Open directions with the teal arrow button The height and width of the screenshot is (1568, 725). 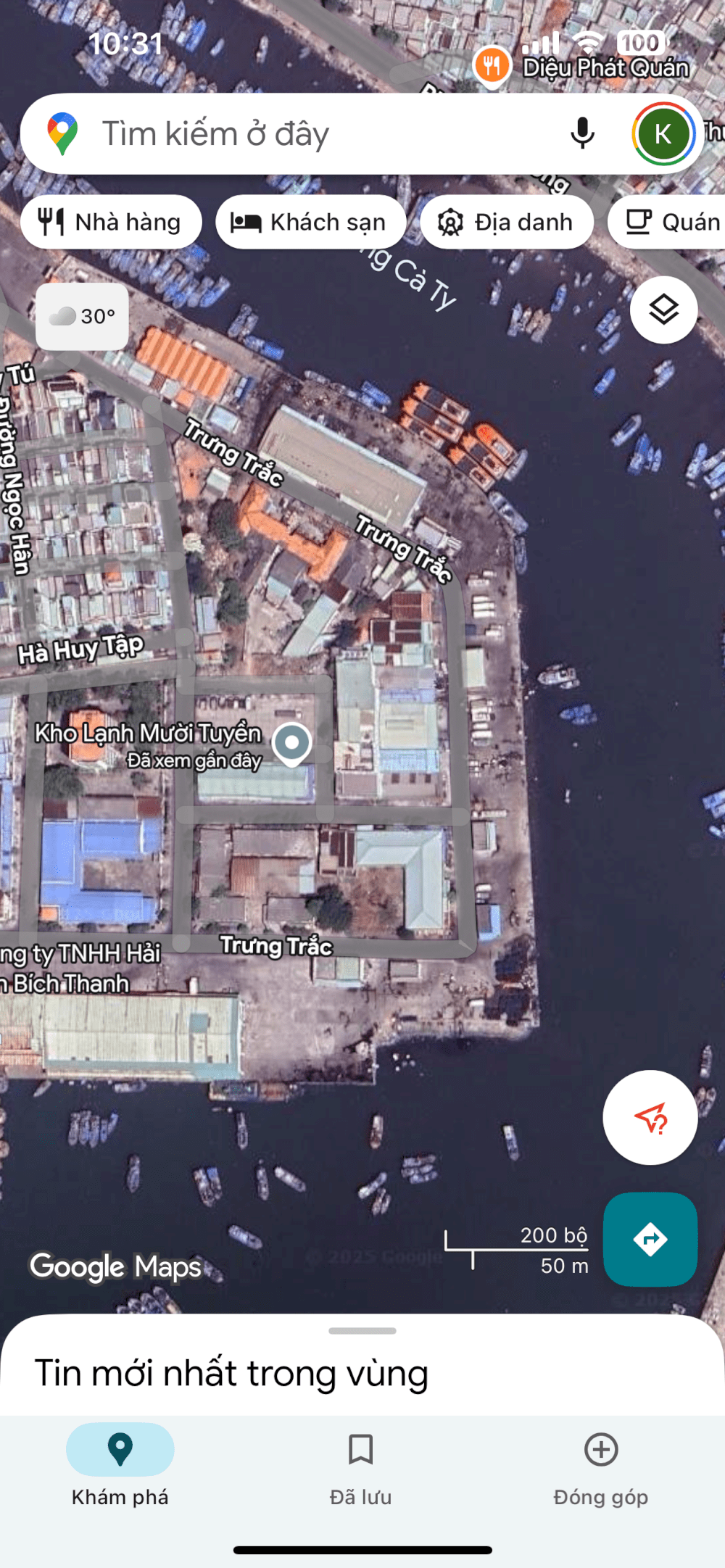tap(650, 1239)
